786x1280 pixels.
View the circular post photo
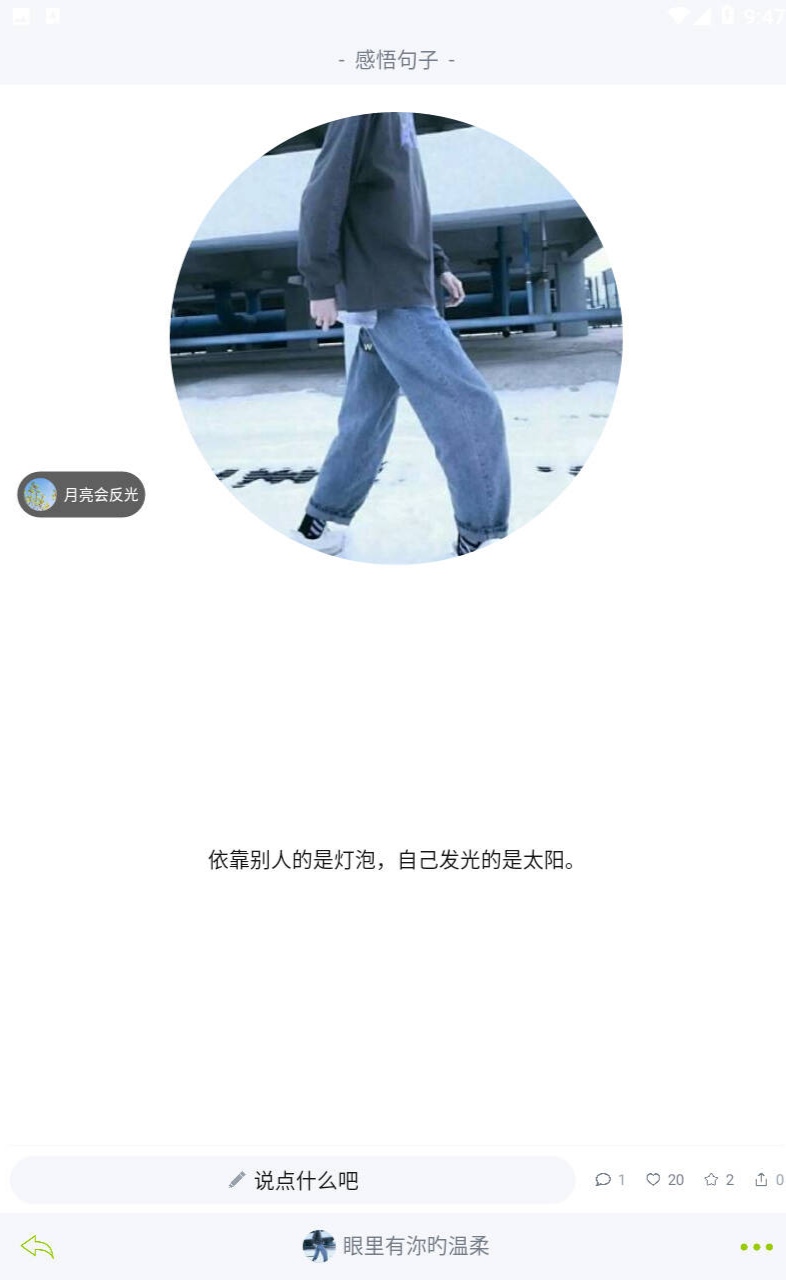[x=396, y=338]
